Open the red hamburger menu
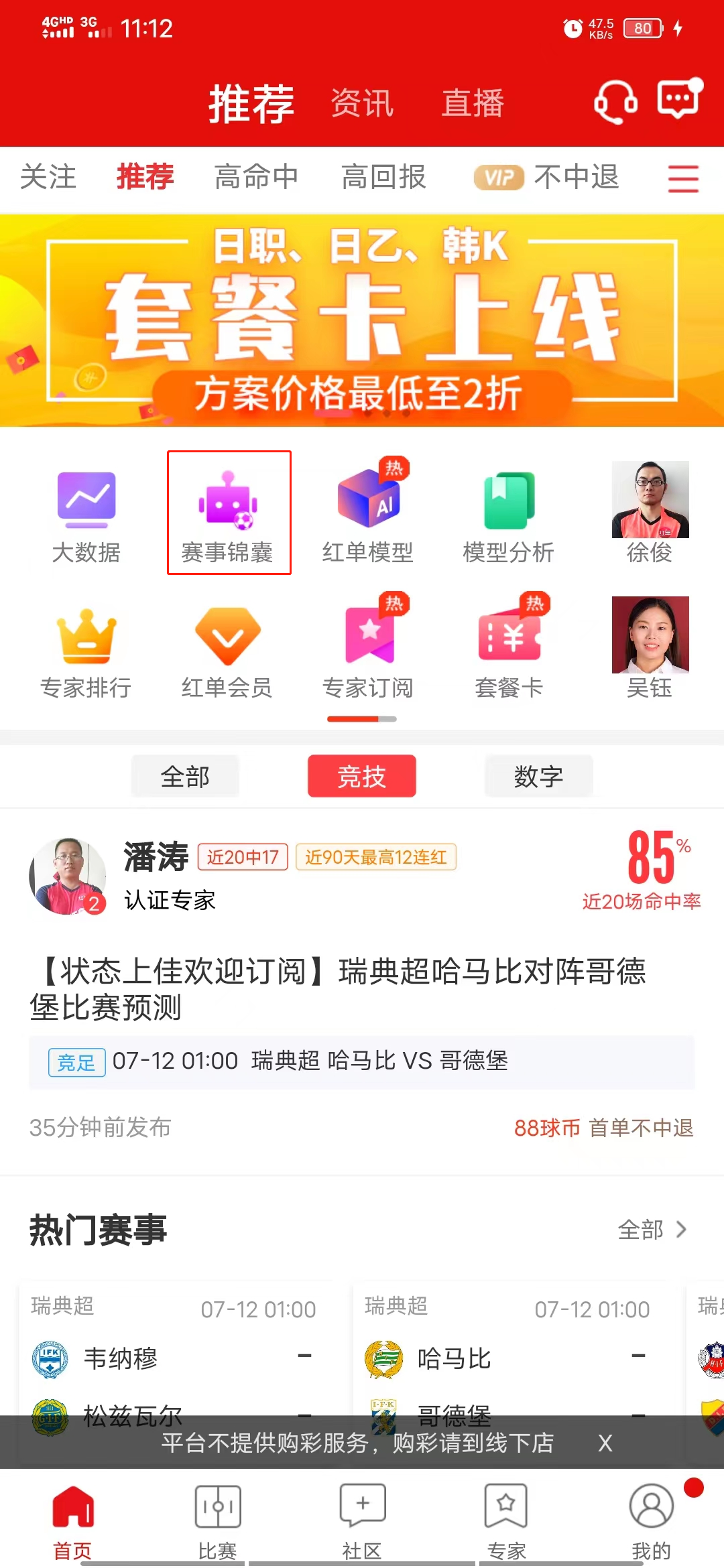 tap(682, 179)
